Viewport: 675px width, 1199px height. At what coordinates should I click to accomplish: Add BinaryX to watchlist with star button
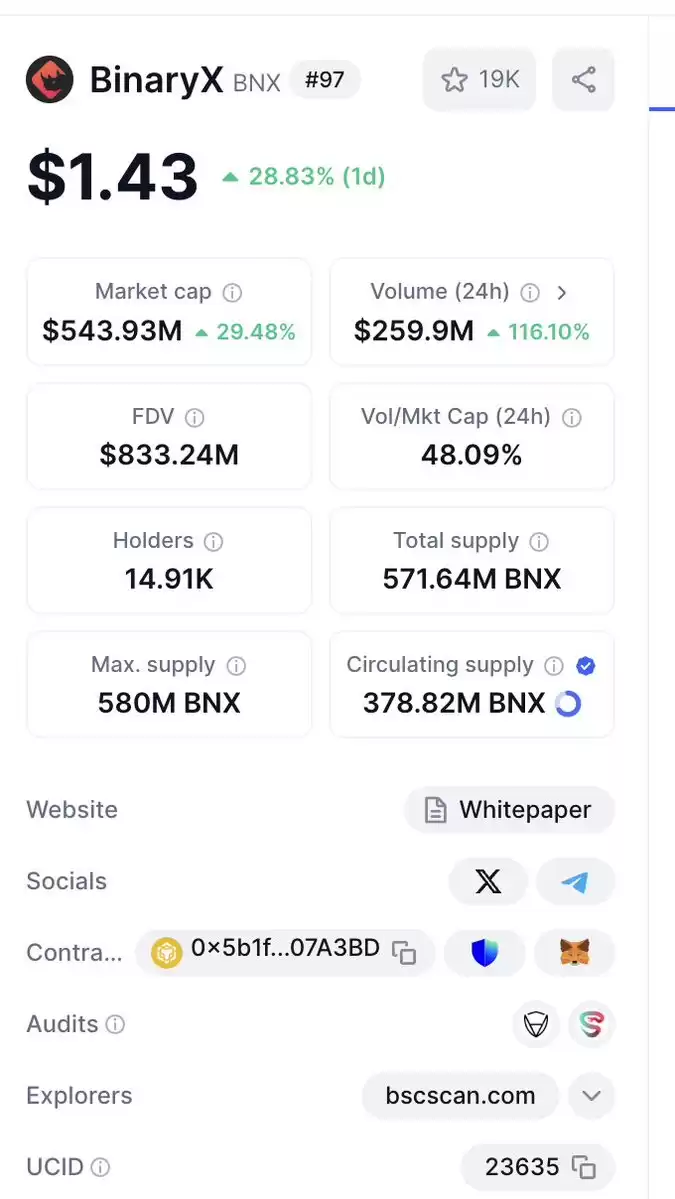479,80
